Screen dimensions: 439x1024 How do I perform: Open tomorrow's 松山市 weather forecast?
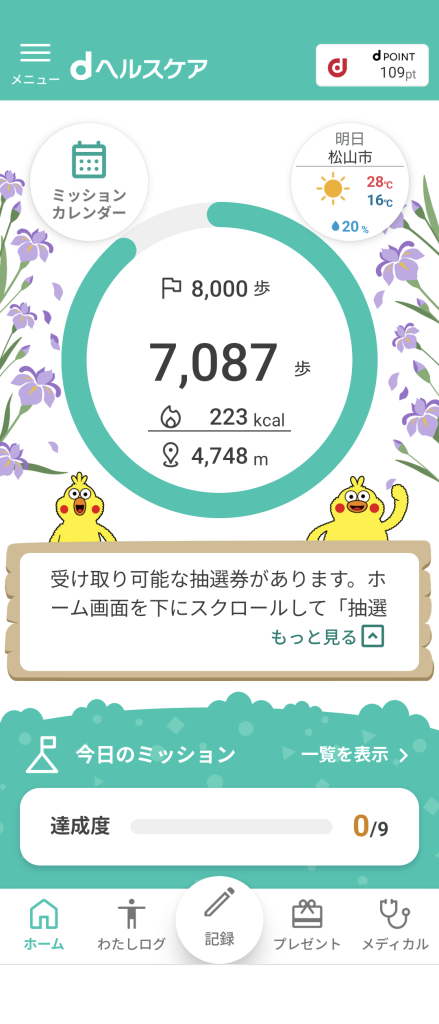(x=350, y=183)
